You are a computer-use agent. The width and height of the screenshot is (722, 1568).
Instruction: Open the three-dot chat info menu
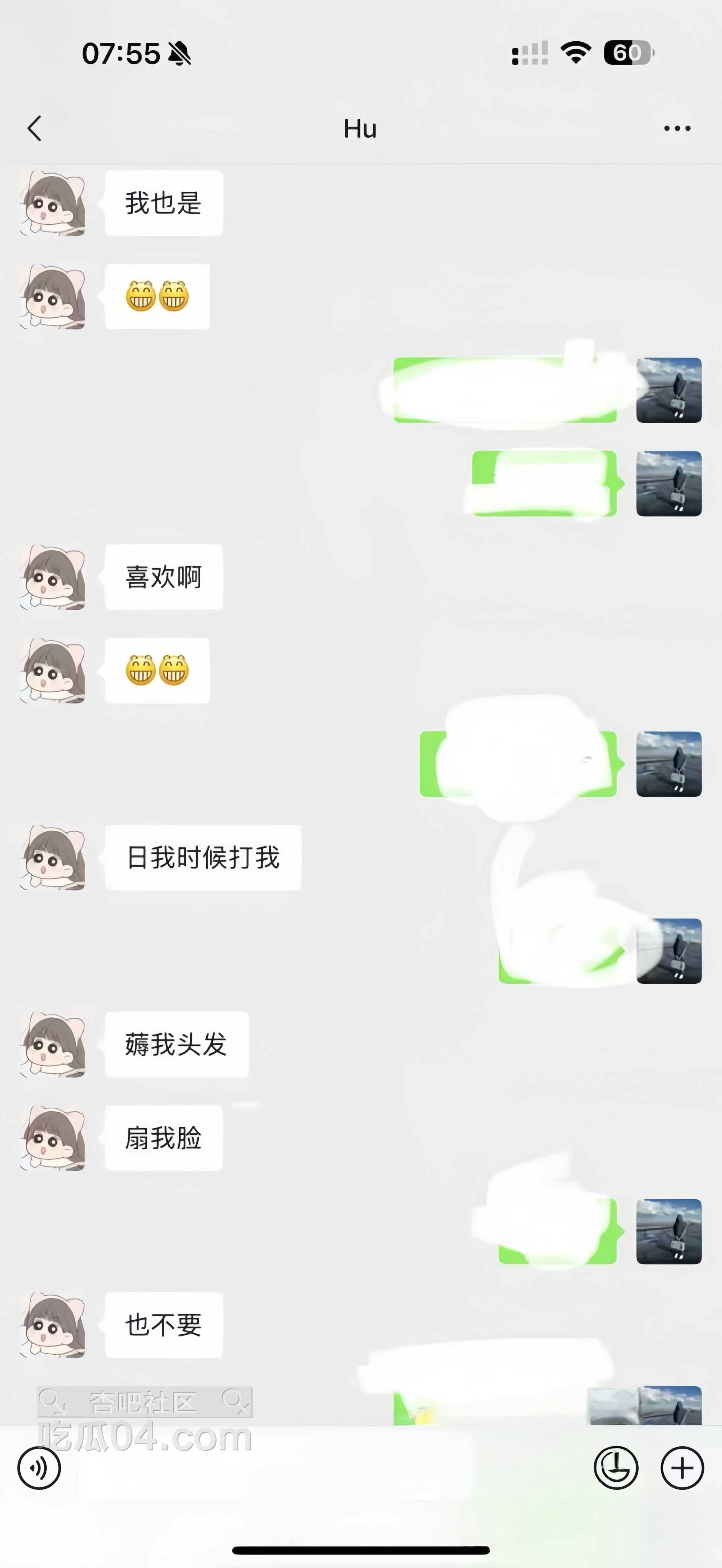click(x=677, y=128)
